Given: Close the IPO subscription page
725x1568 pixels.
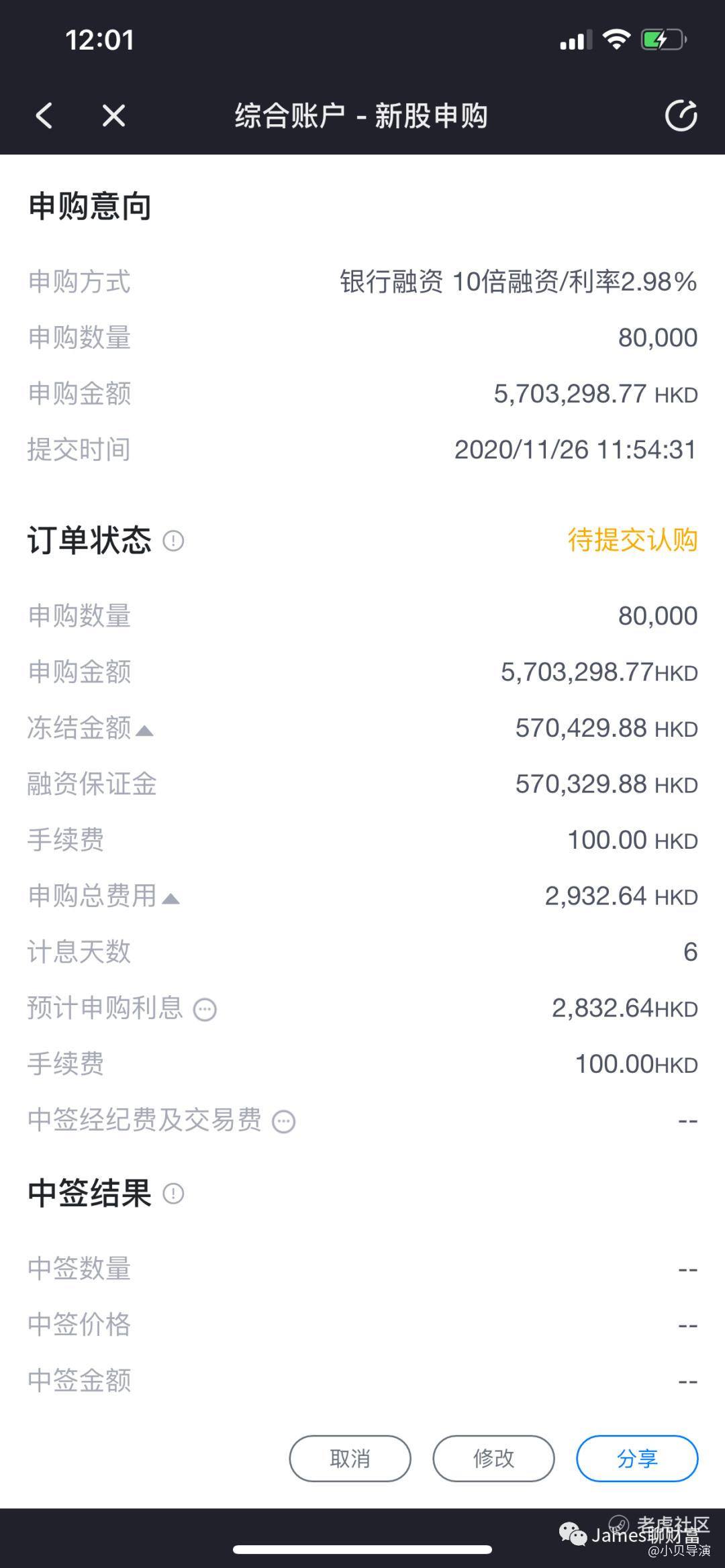Looking at the screenshot, I should coord(113,115).
